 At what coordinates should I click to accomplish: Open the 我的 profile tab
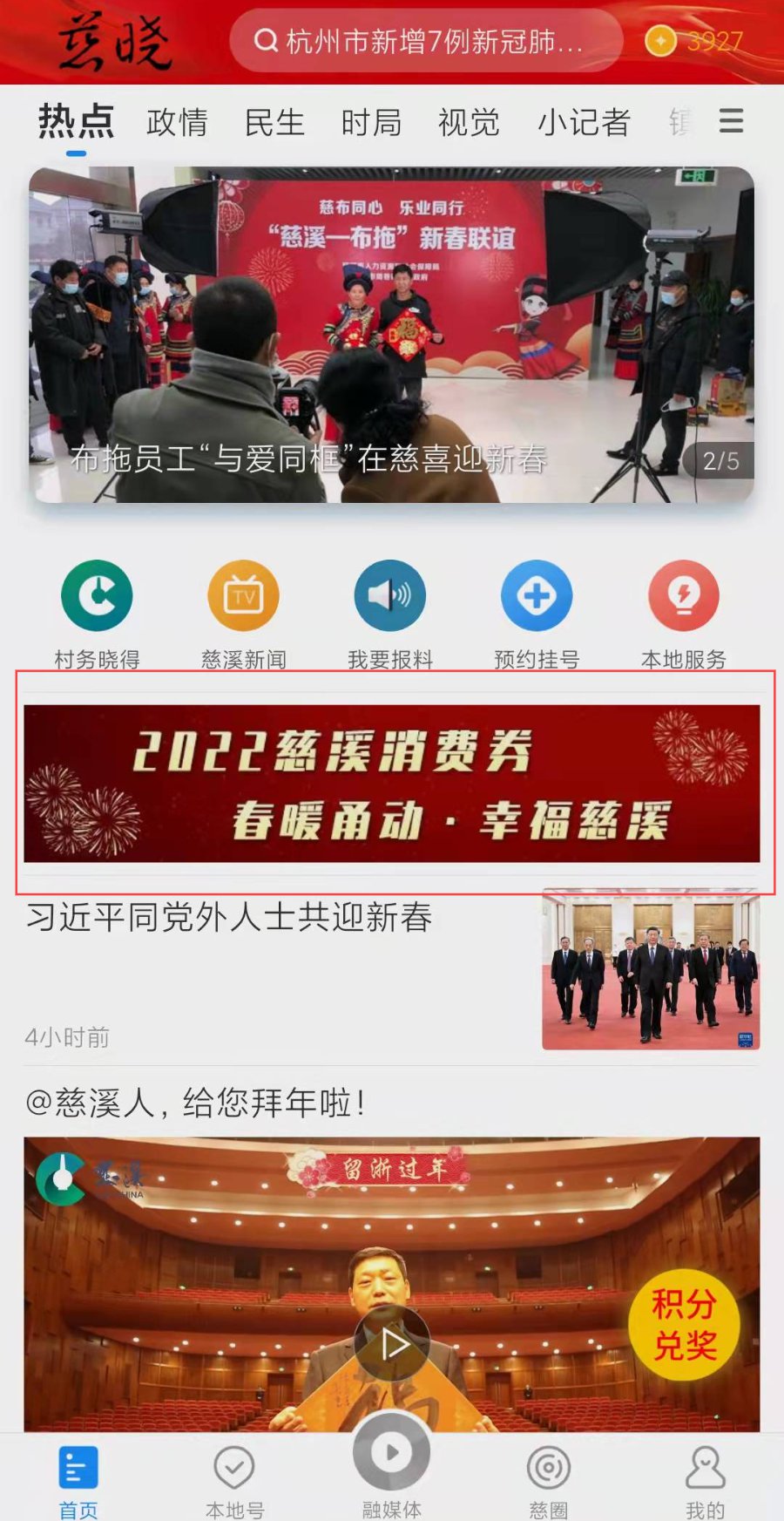(x=705, y=1481)
